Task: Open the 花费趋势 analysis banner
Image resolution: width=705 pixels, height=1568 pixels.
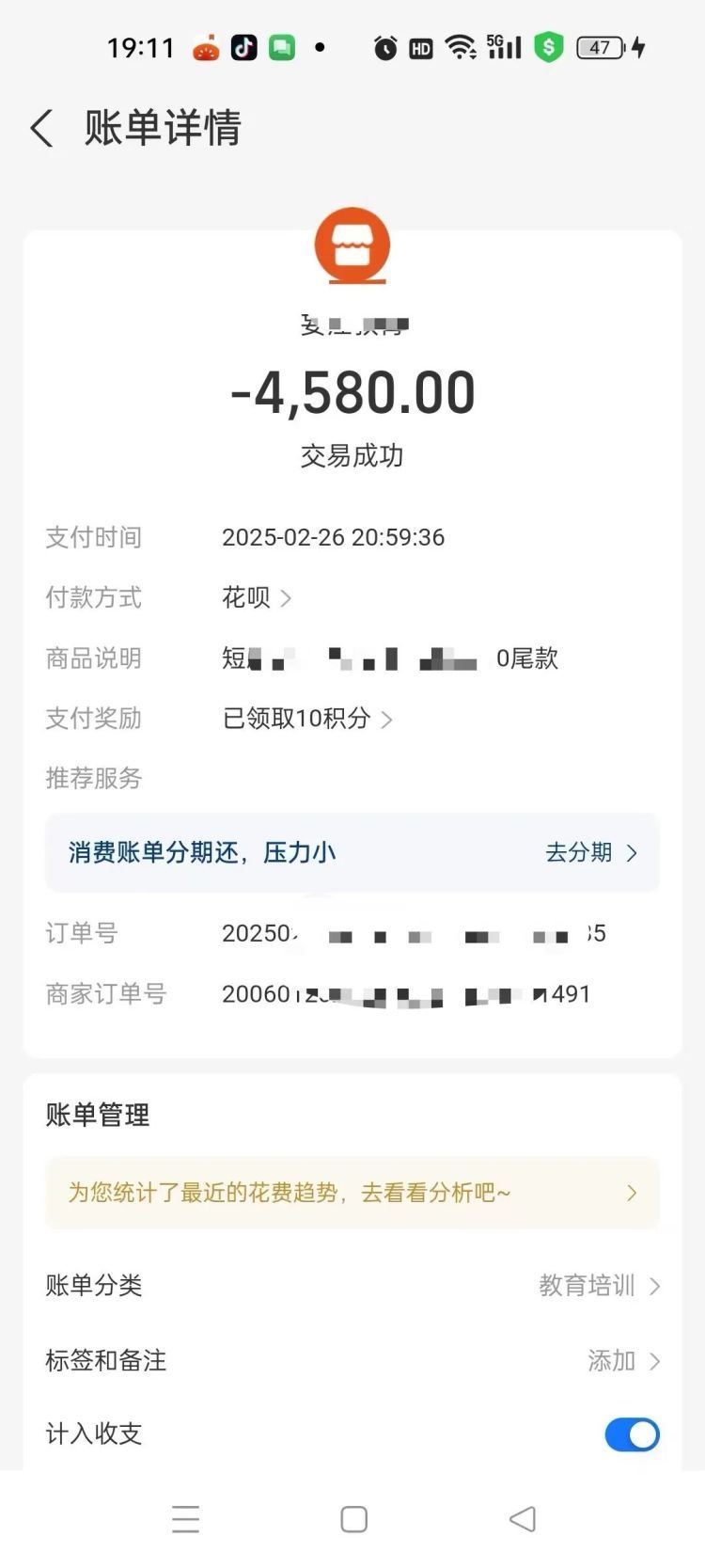Action: coord(352,1193)
